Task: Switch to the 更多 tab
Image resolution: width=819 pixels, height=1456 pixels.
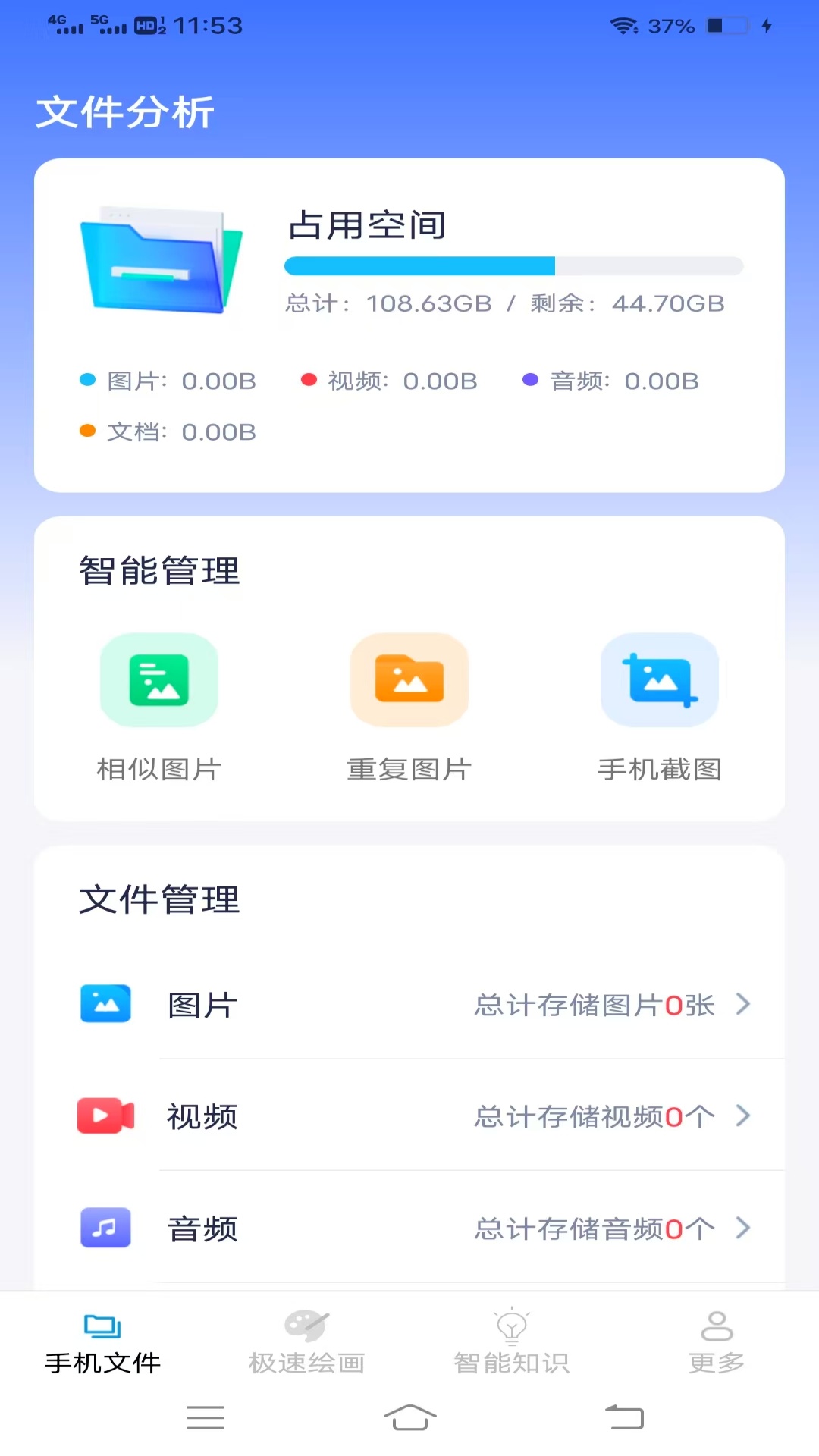Action: pyautogui.click(x=716, y=1342)
